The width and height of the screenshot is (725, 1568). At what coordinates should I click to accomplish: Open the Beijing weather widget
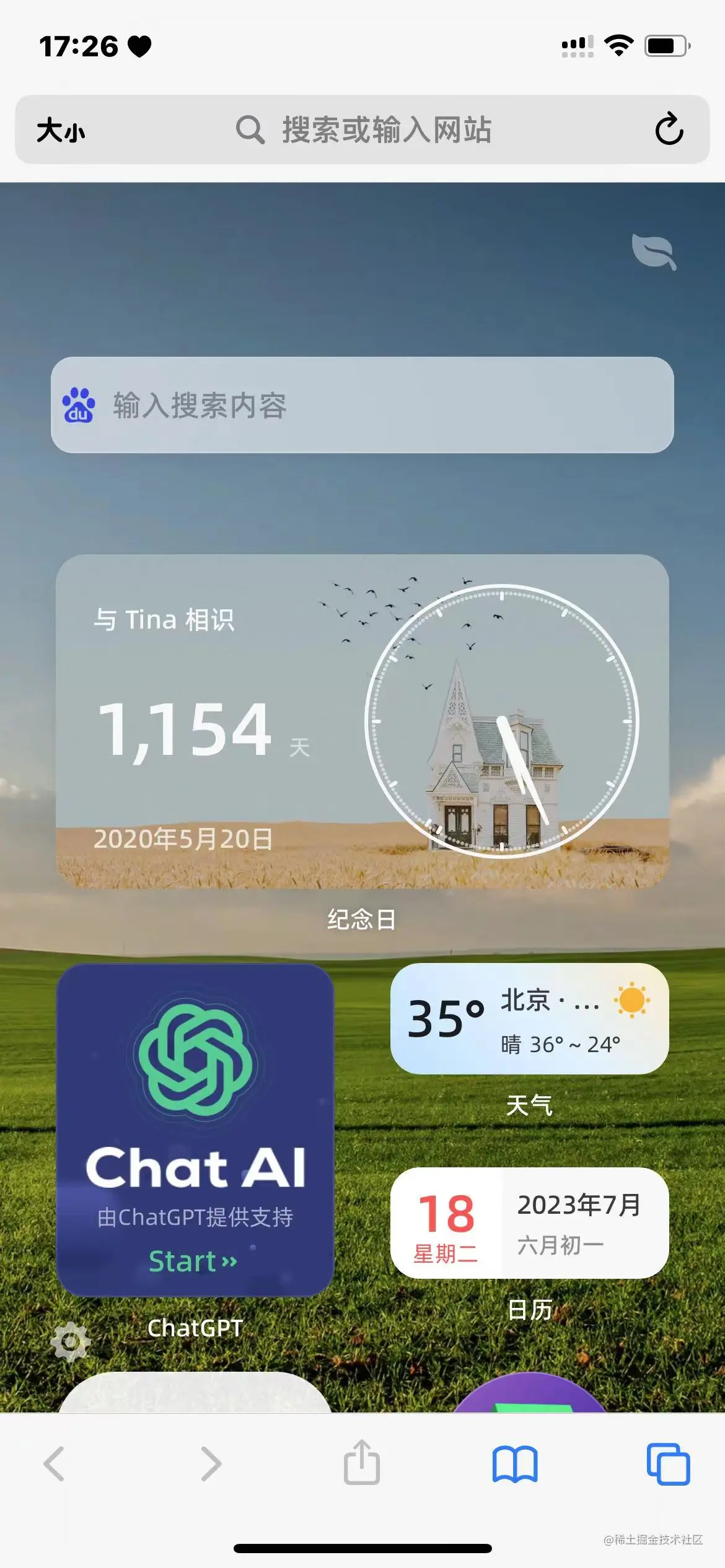[x=529, y=1019]
